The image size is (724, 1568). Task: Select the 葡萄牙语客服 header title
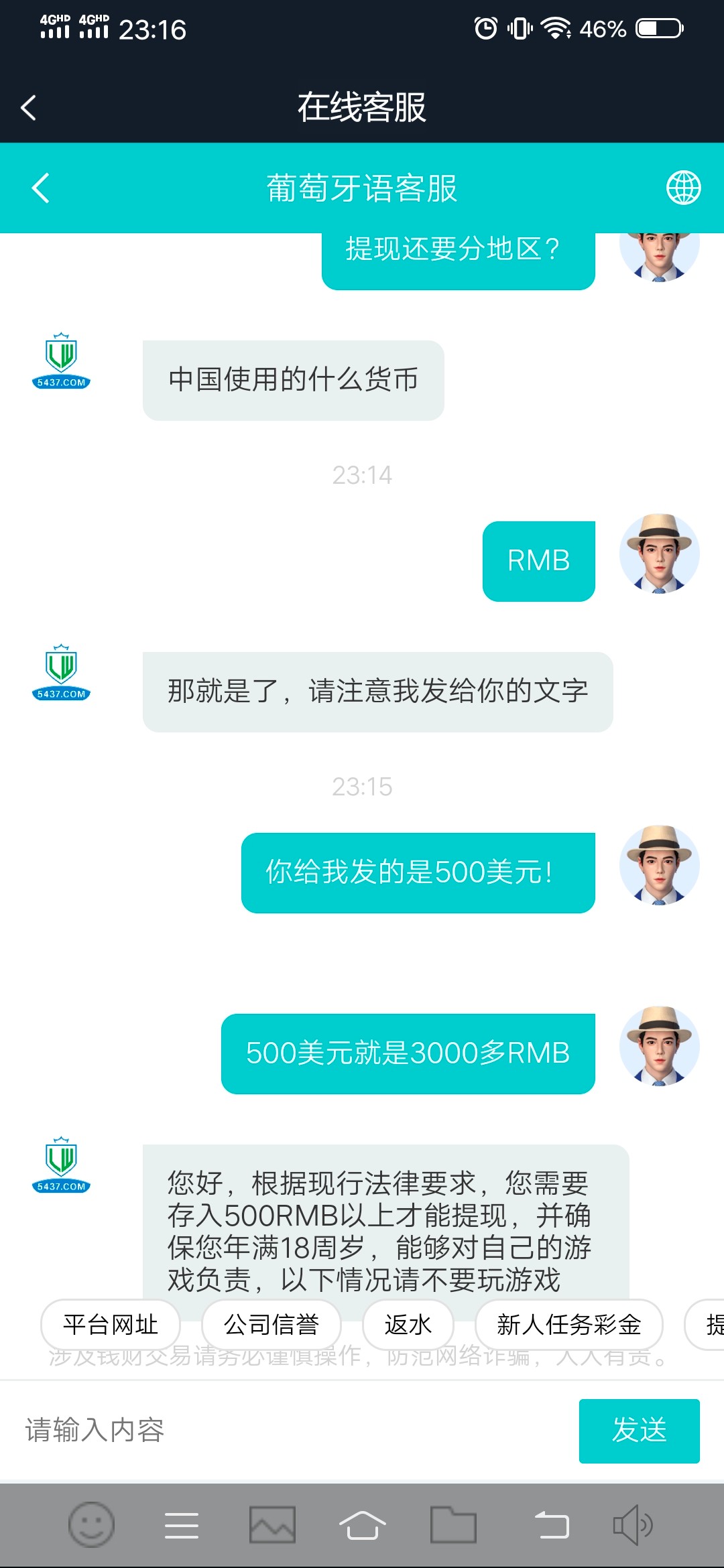[x=362, y=188]
